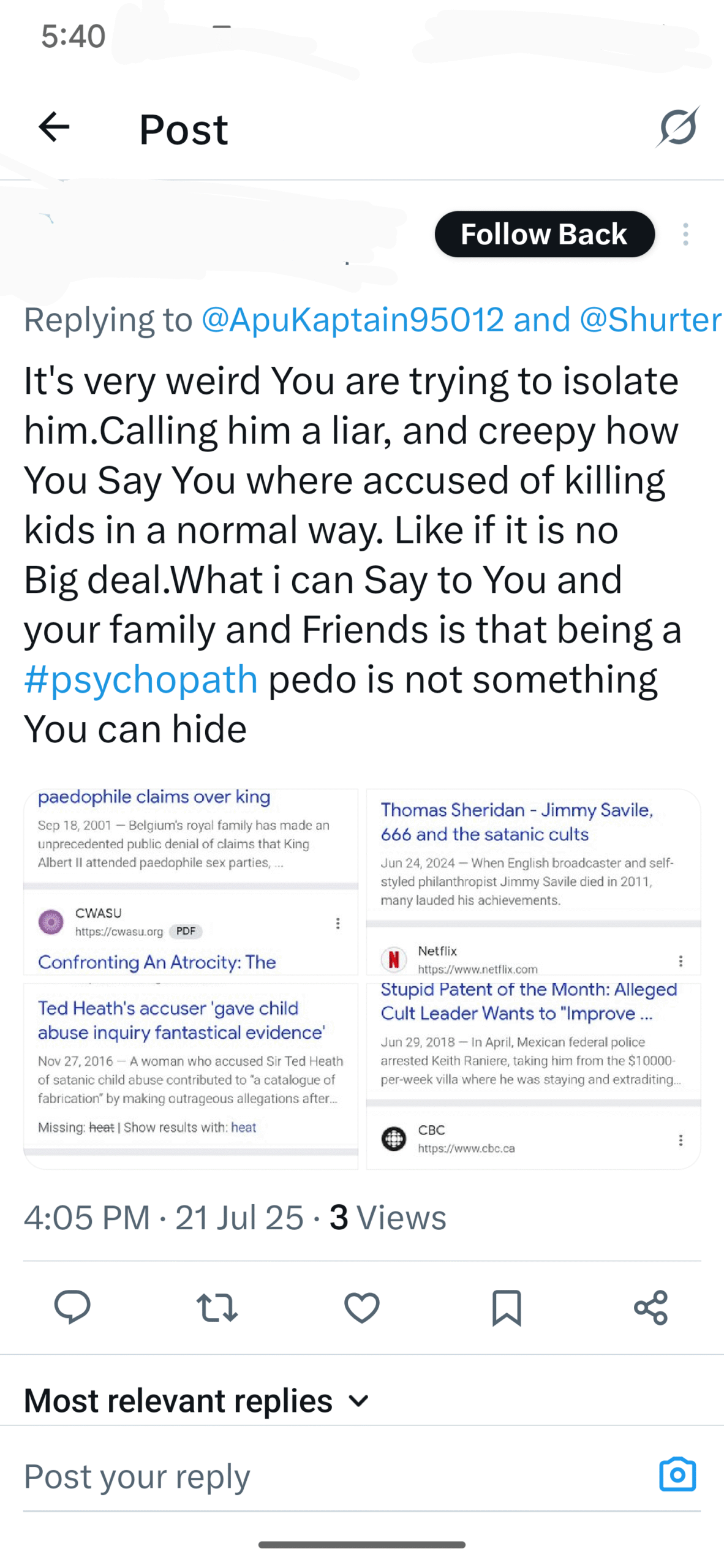Repost this post
This screenshot has width=724, height=1568.
(217, 1307)
